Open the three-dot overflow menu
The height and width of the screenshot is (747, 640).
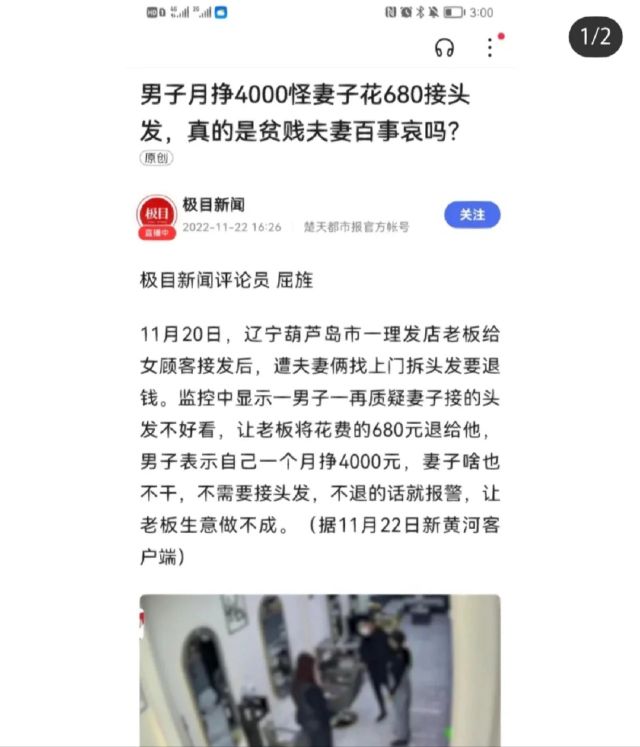(490, 47)
